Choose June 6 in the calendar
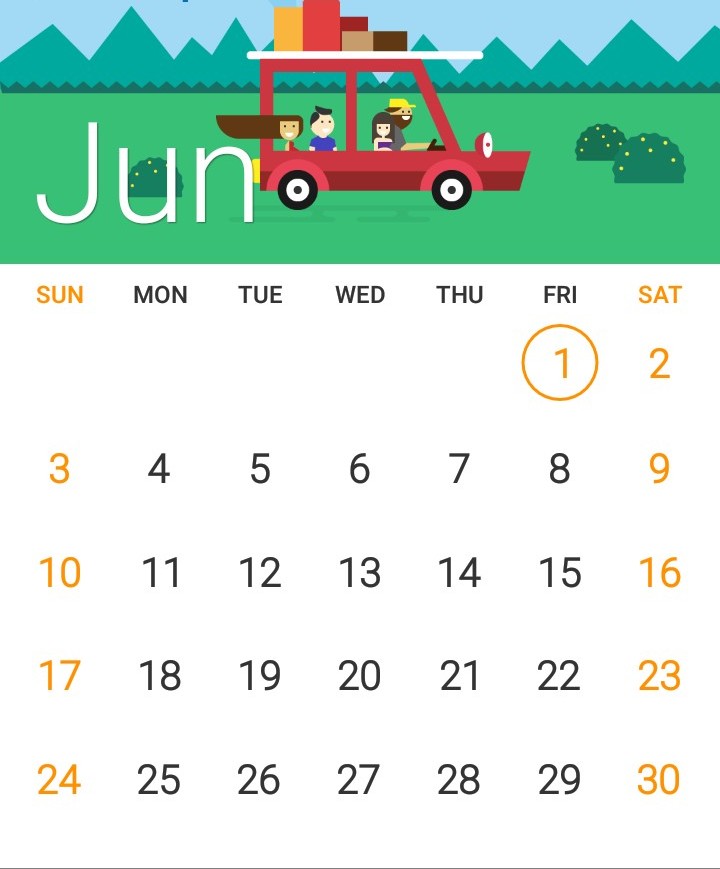Image resolution: width=720 pixels, height=869 pixels. click(x=360, y=468)
